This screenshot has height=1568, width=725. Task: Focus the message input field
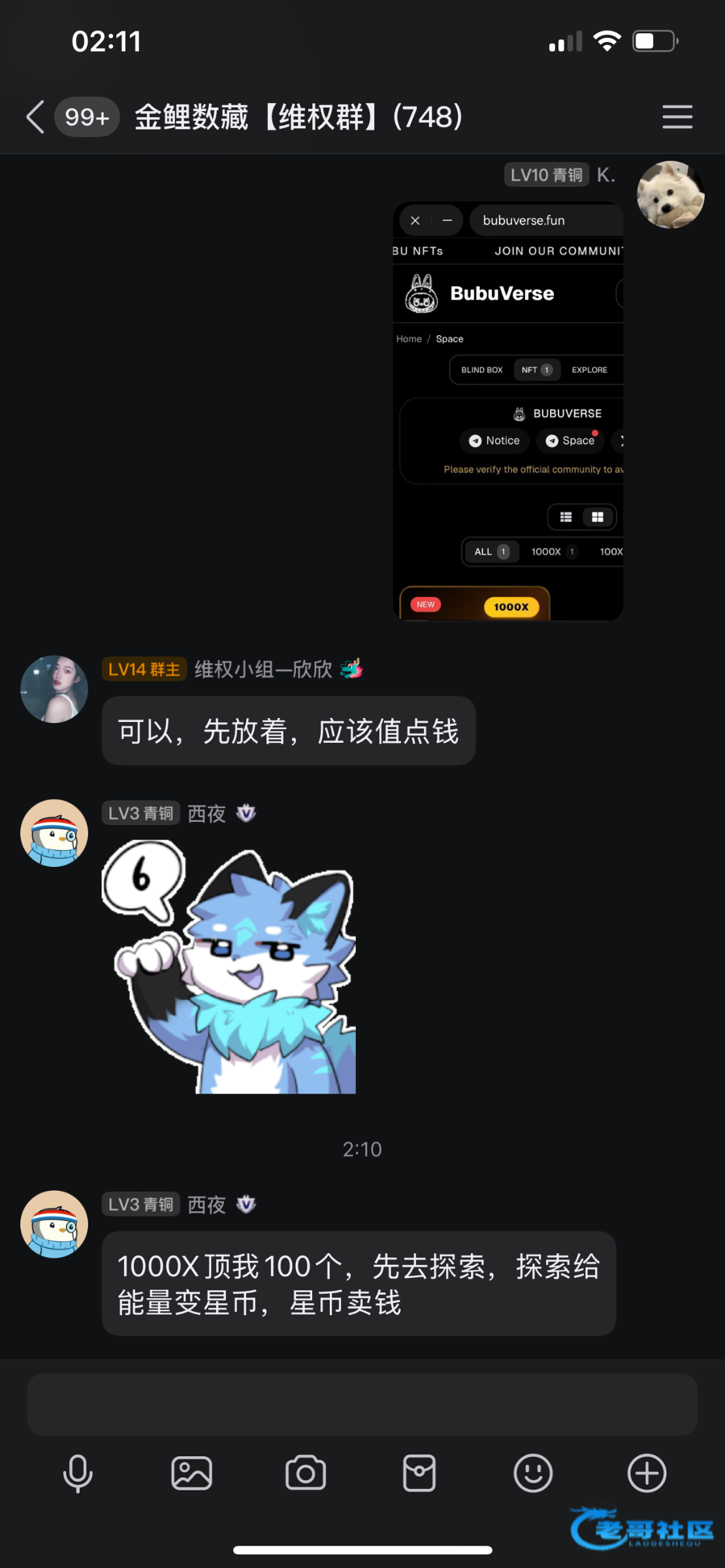tap(362, 1403)
